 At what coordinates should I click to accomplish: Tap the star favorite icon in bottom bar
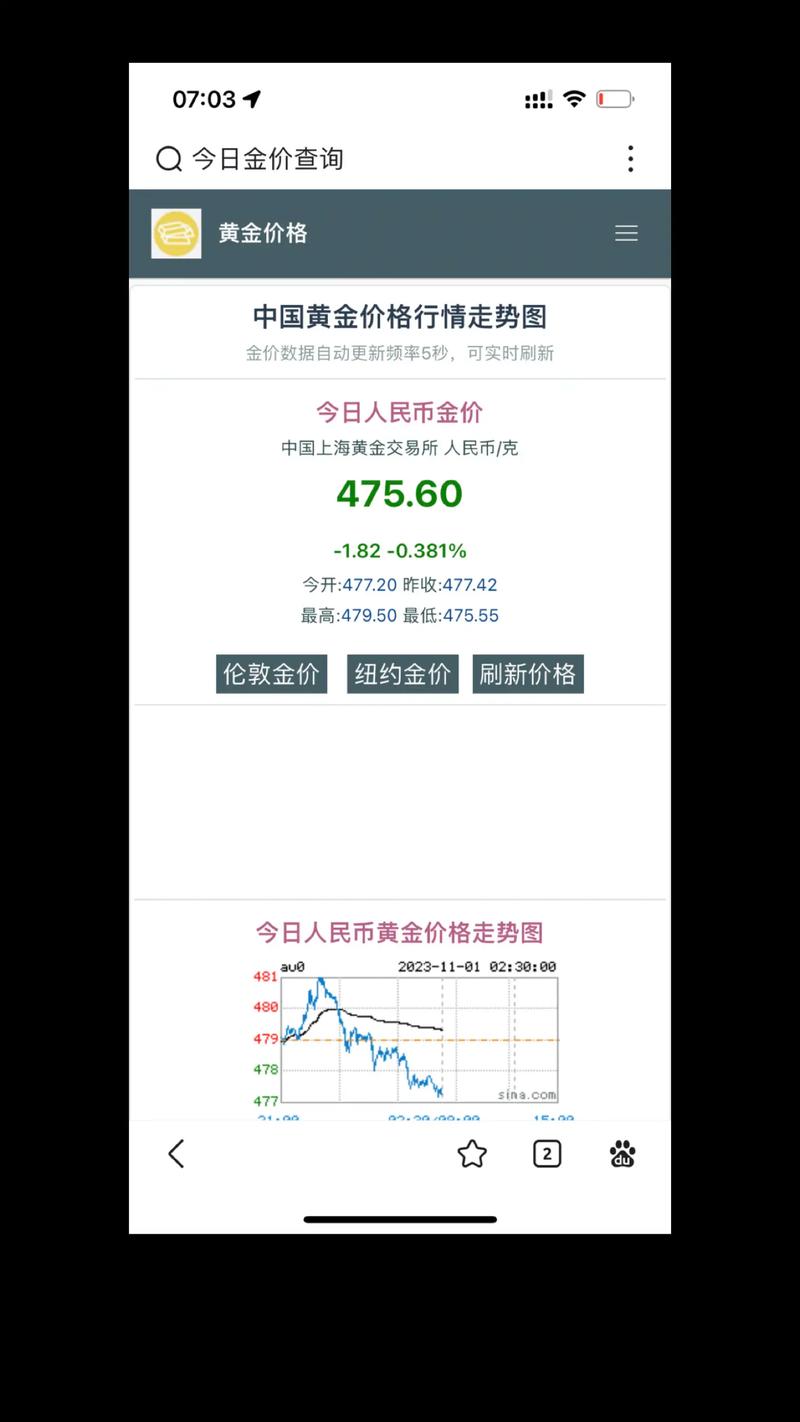[471, 1153]
